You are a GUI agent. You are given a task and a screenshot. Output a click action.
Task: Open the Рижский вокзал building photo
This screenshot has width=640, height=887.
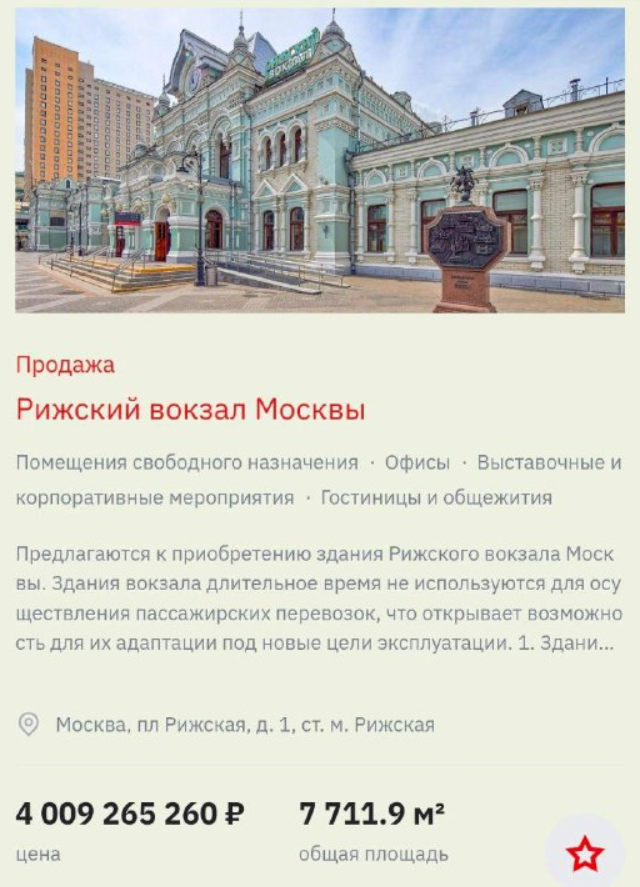[x=320, y=162]
